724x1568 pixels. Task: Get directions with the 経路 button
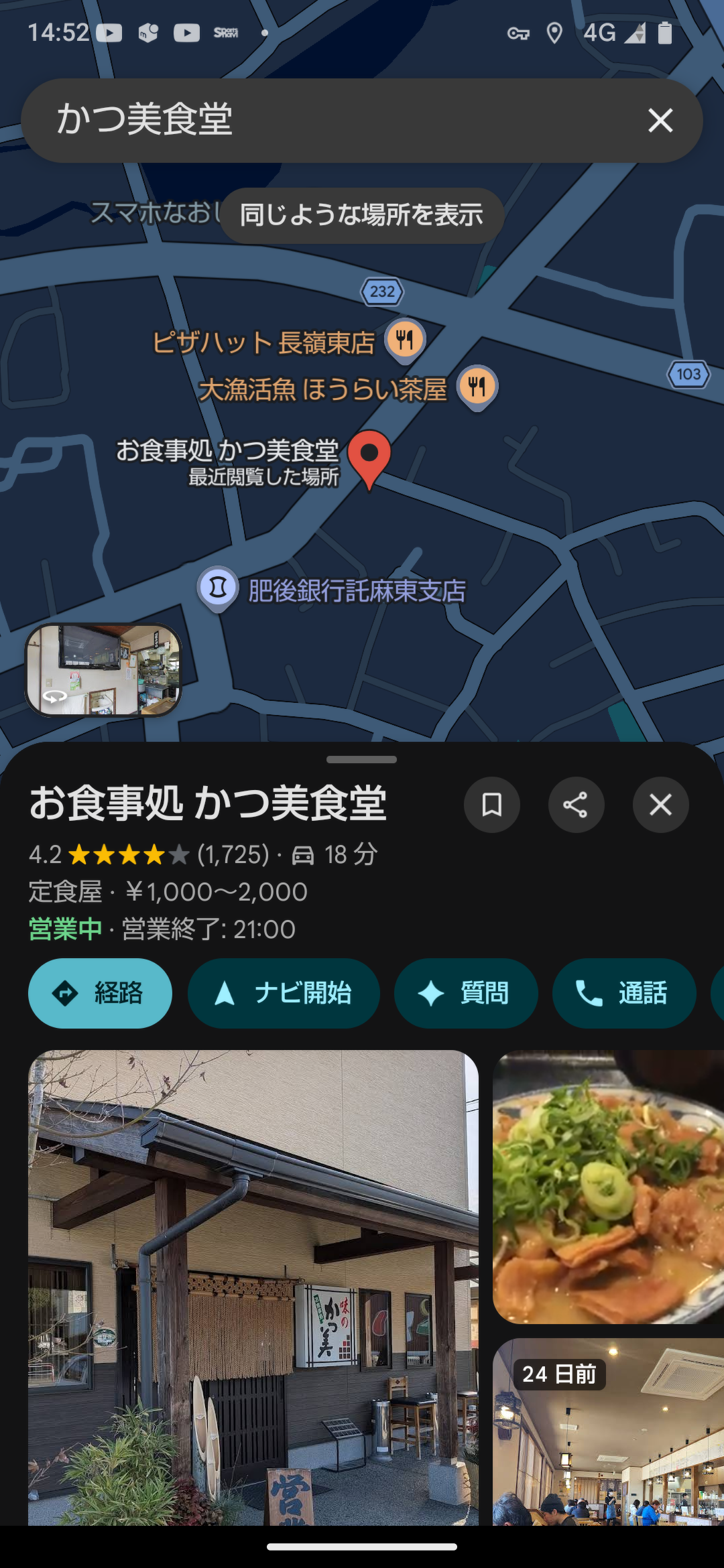(x=100, y=993)
